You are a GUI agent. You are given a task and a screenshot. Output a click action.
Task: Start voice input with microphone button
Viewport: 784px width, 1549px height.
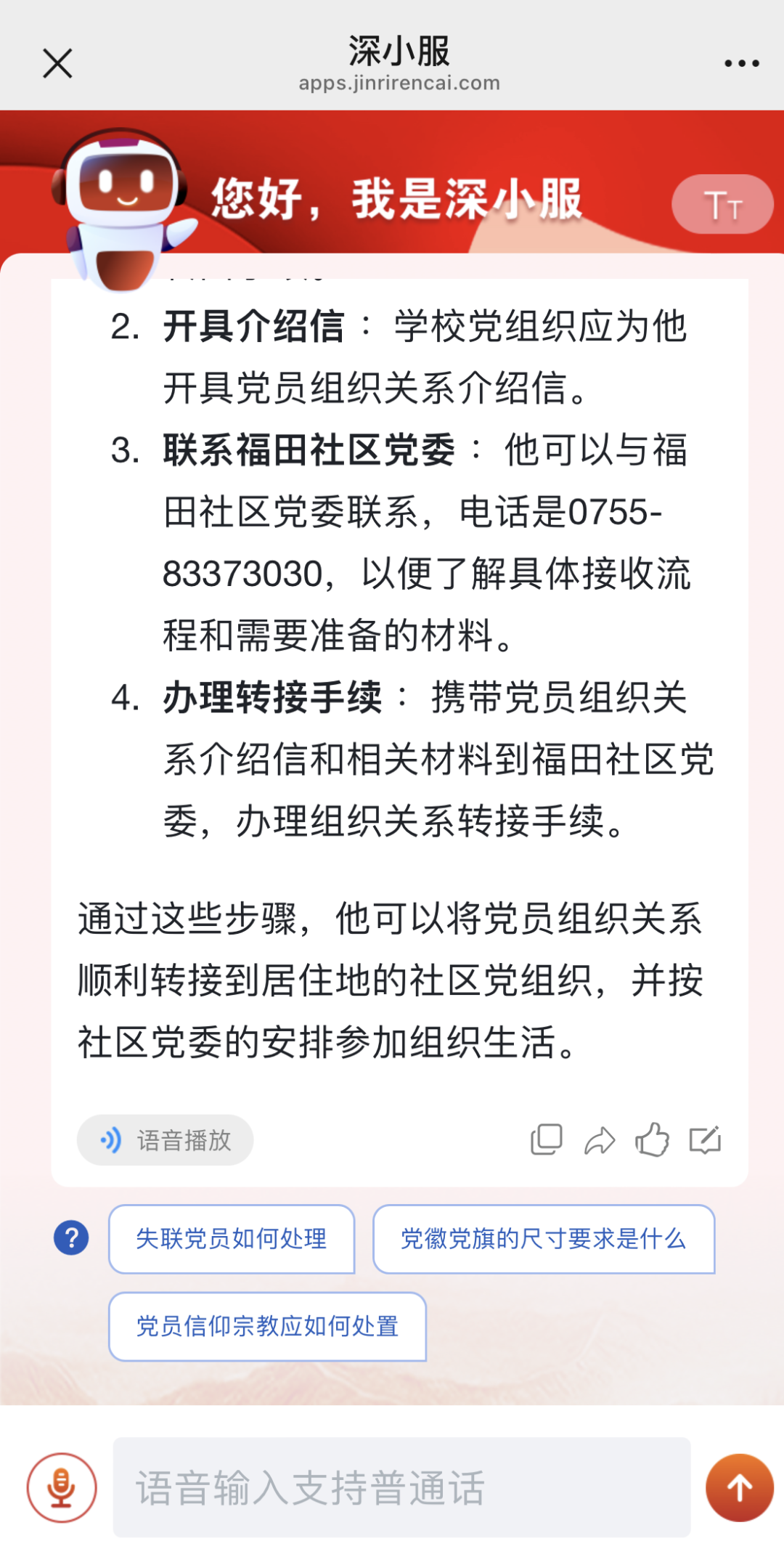tap(62, 1487)
